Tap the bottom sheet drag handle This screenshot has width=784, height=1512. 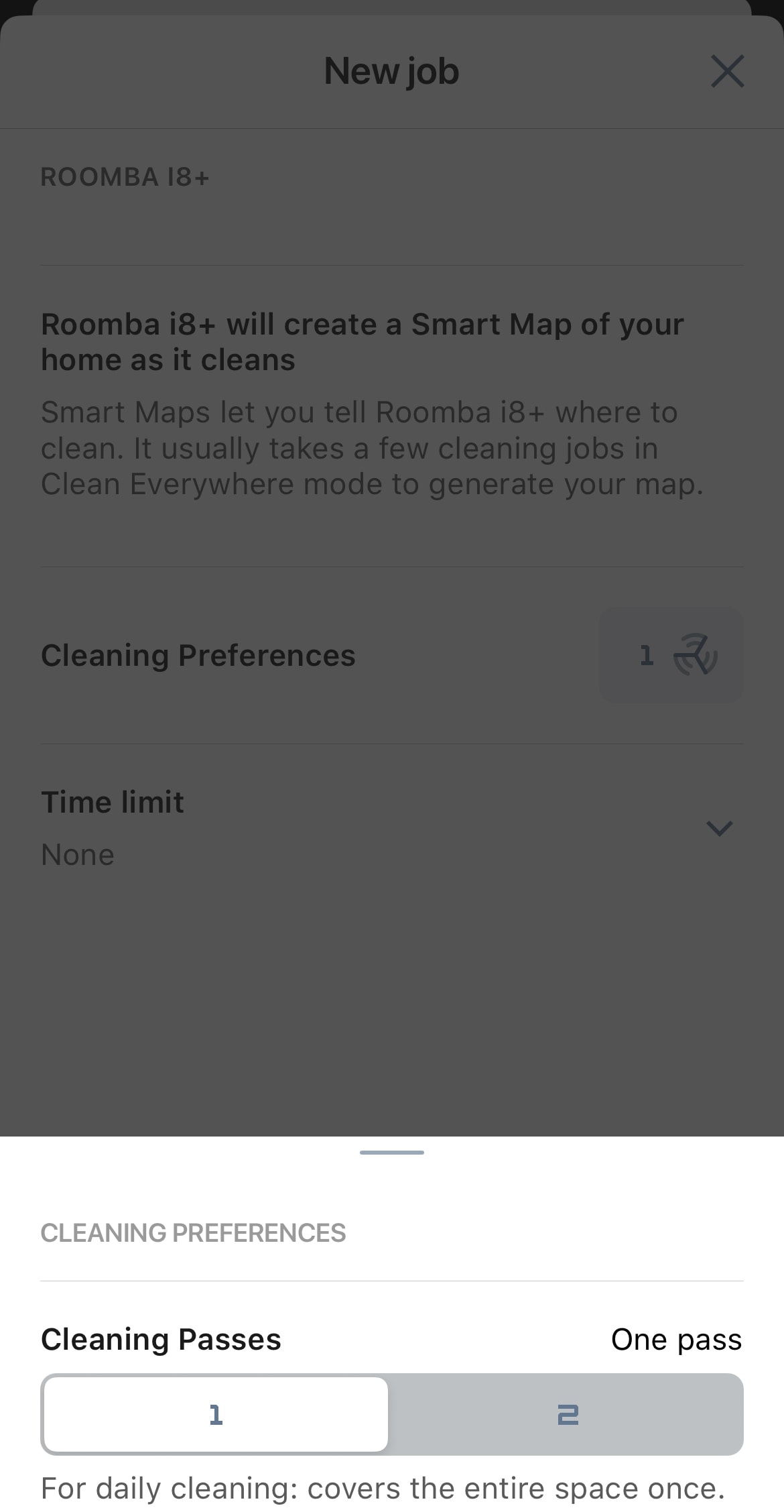point(392,1153)
